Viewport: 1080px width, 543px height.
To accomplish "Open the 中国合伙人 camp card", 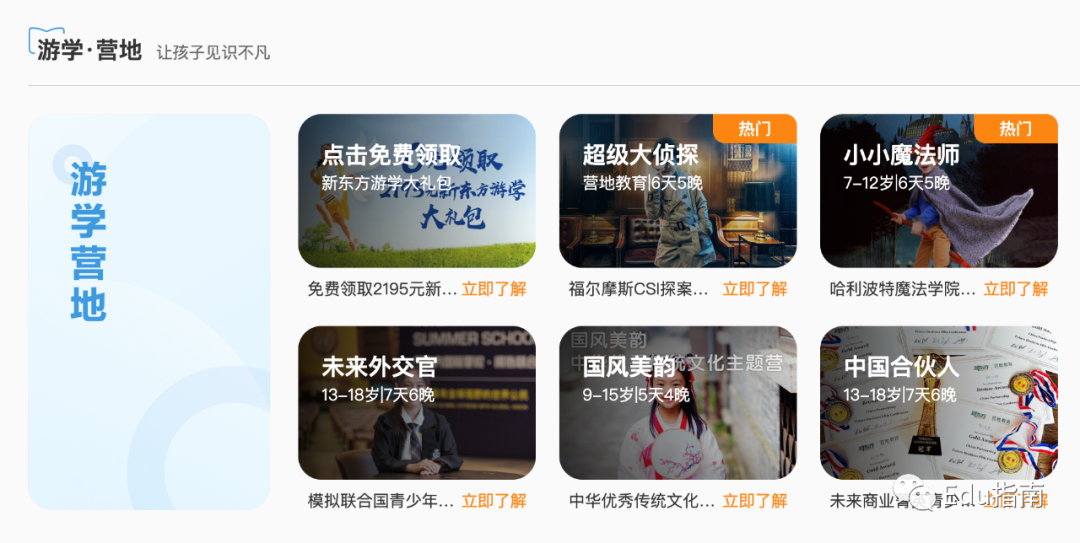I will 938,403.
